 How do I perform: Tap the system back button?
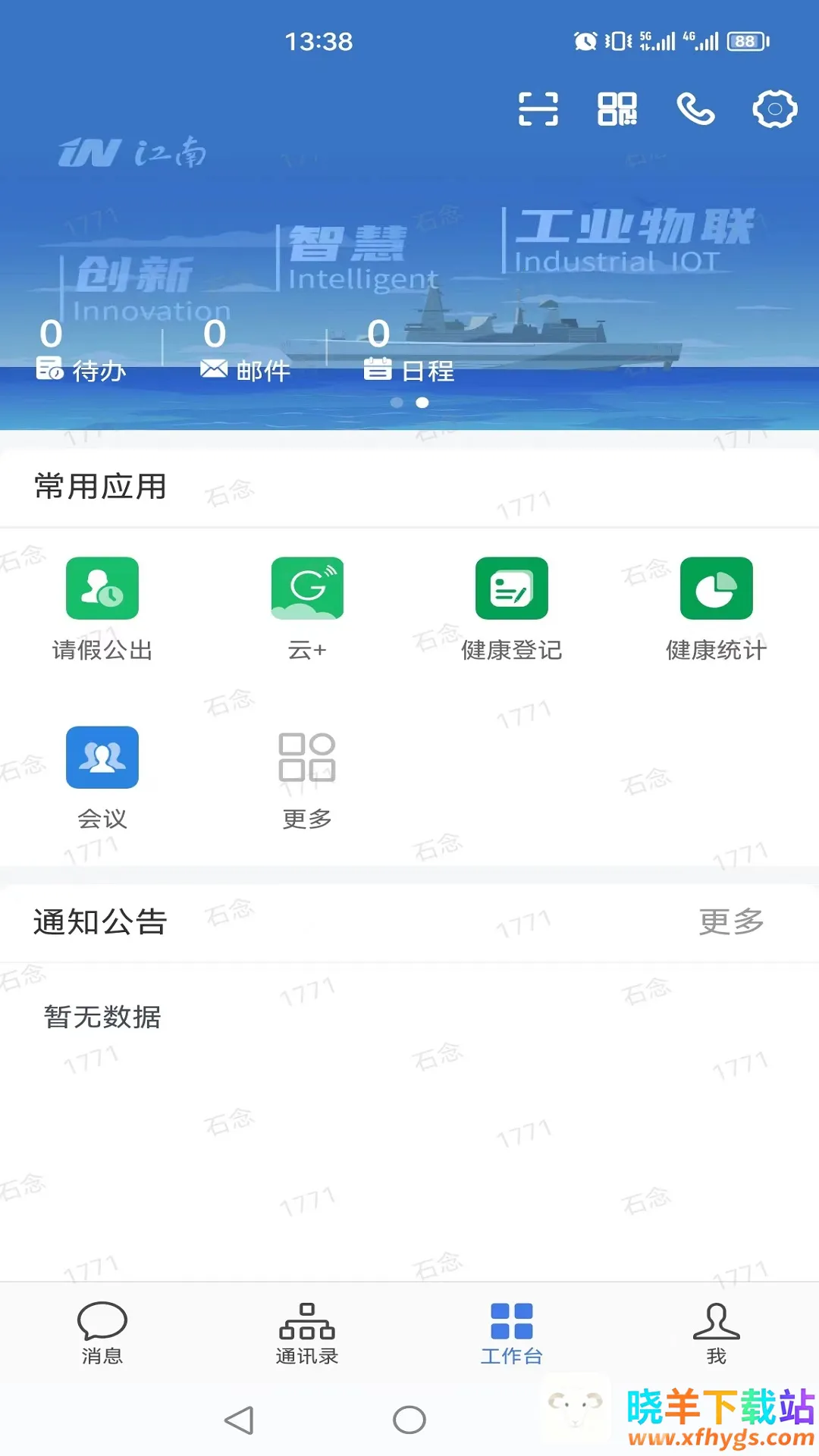click(x=239, y=1420)
